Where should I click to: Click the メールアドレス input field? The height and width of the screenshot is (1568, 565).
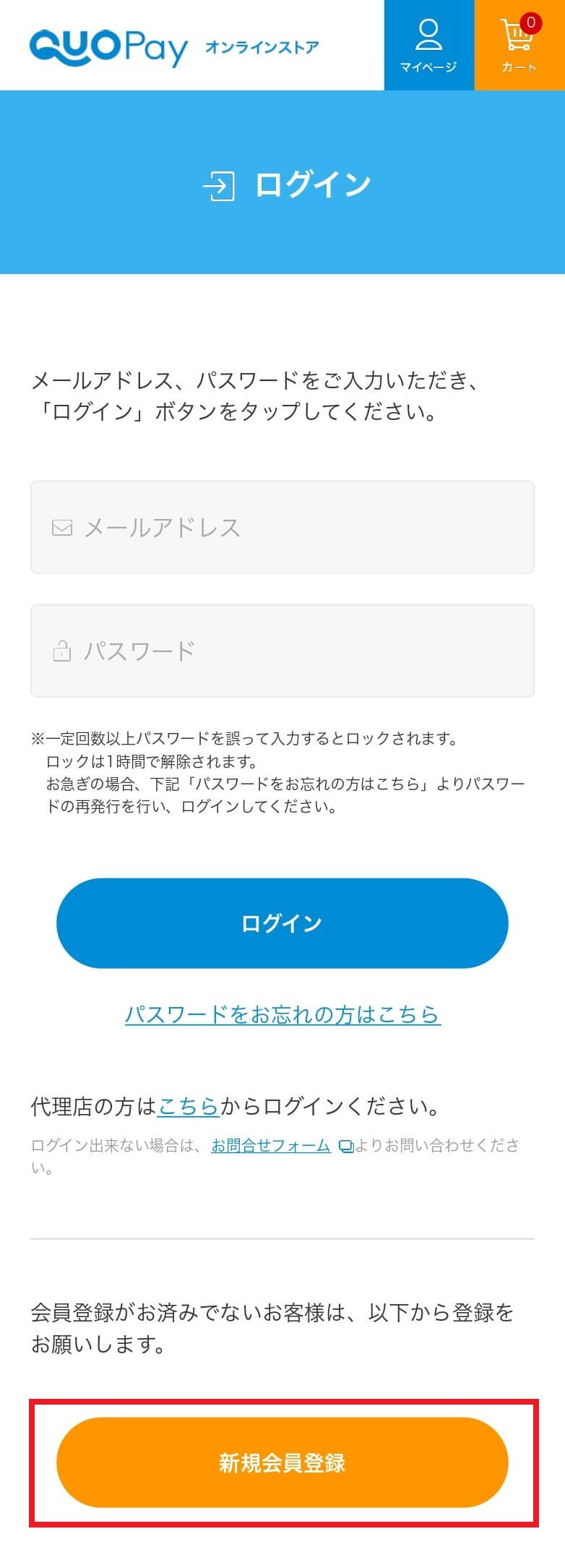282,527
